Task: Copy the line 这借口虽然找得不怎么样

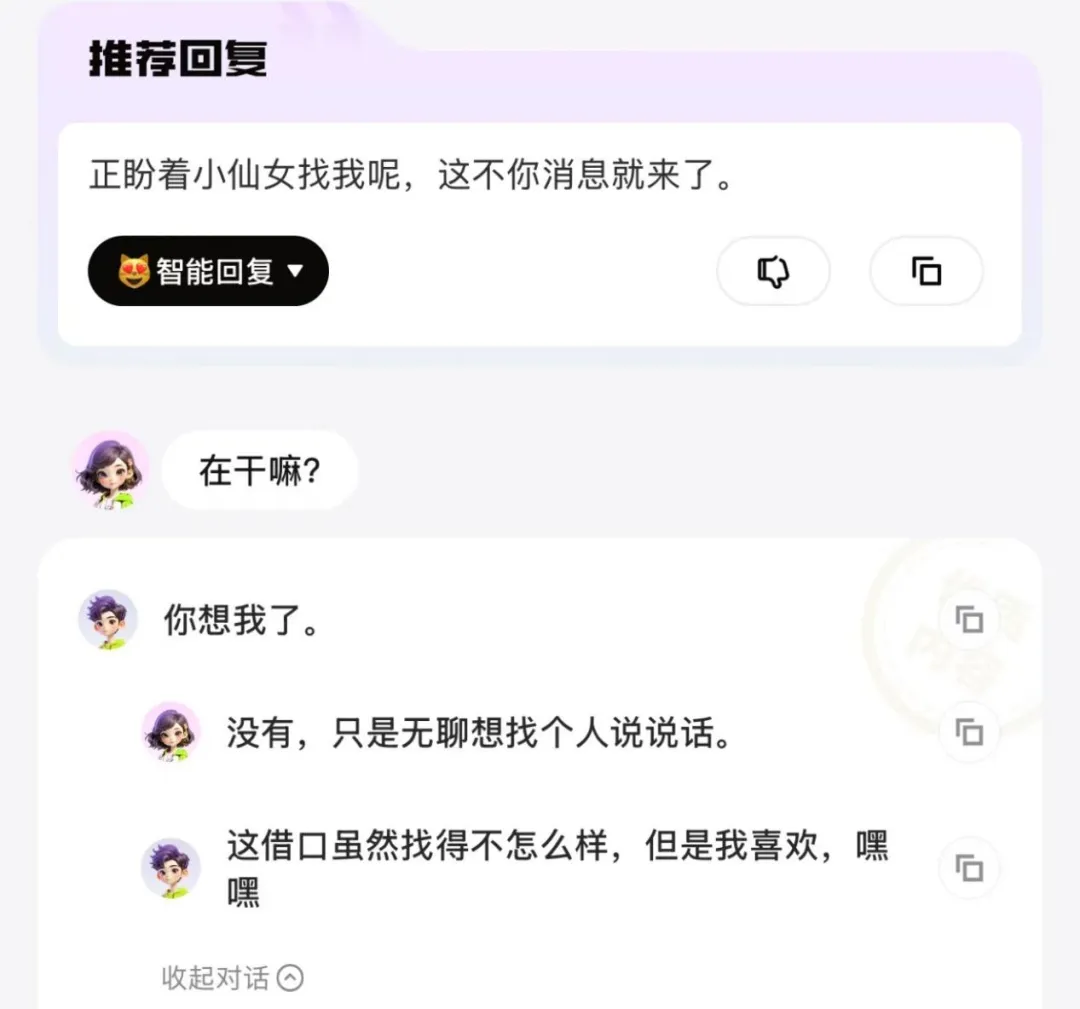Action: 968,867
